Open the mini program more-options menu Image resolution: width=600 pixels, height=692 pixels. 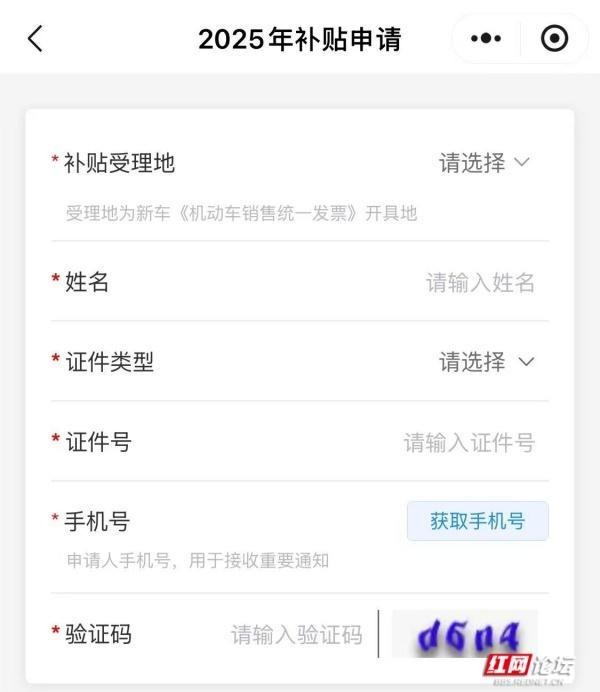coord(486,39)
